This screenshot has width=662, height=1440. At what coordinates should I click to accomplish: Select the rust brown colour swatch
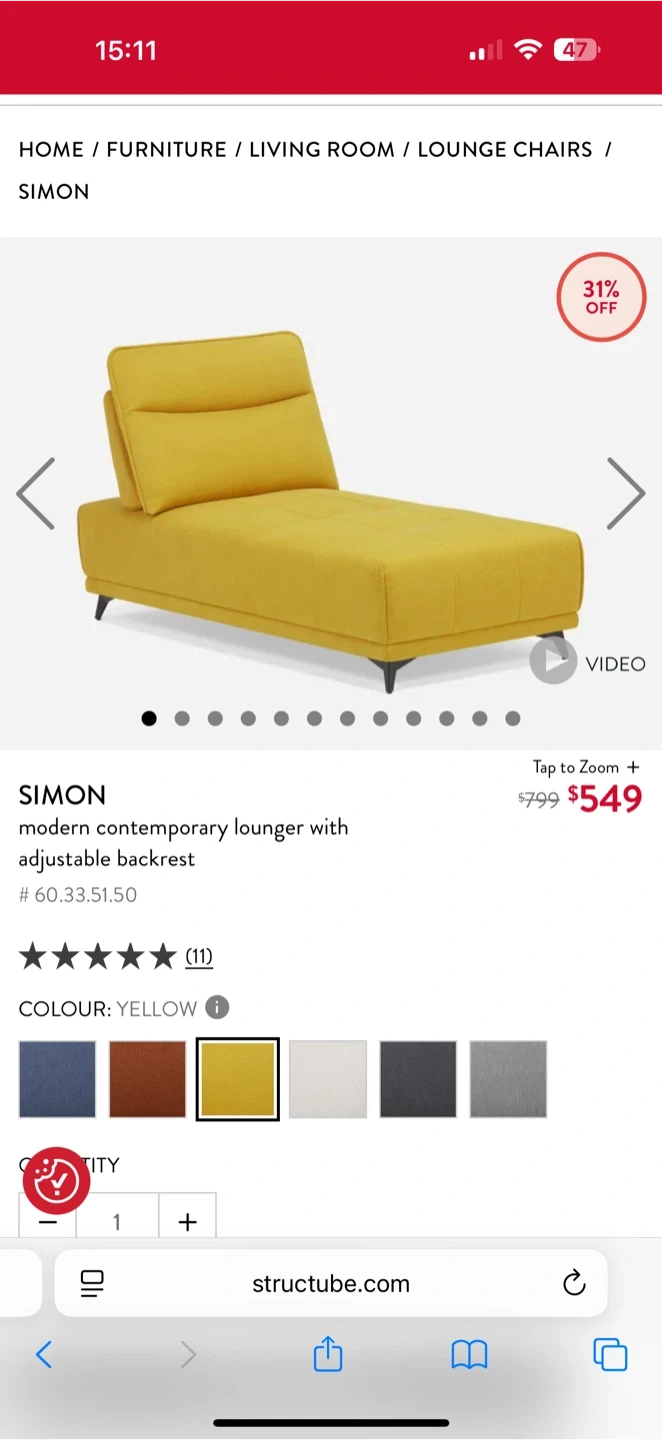click(147, 1079)
